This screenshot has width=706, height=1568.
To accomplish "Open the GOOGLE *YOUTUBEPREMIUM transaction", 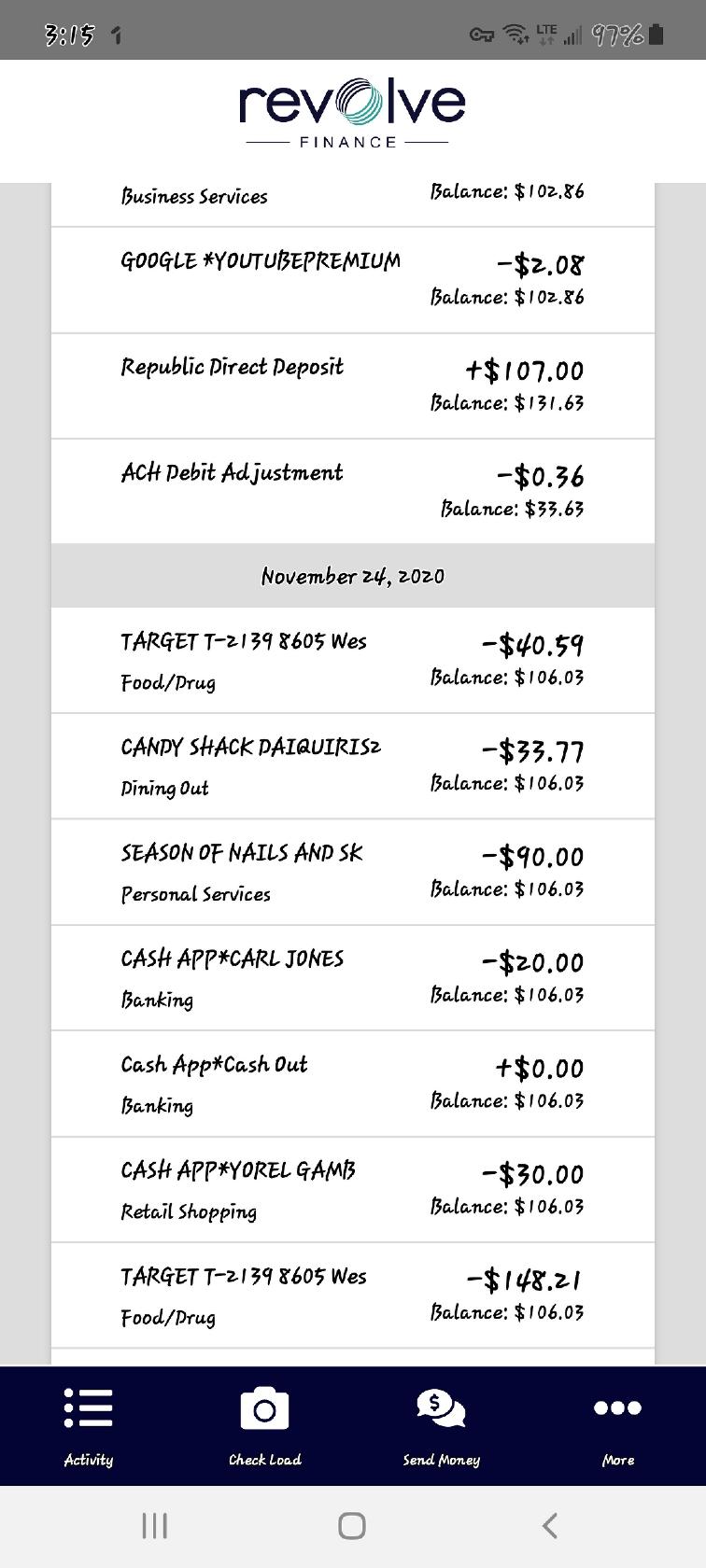I will pos(353,280).
